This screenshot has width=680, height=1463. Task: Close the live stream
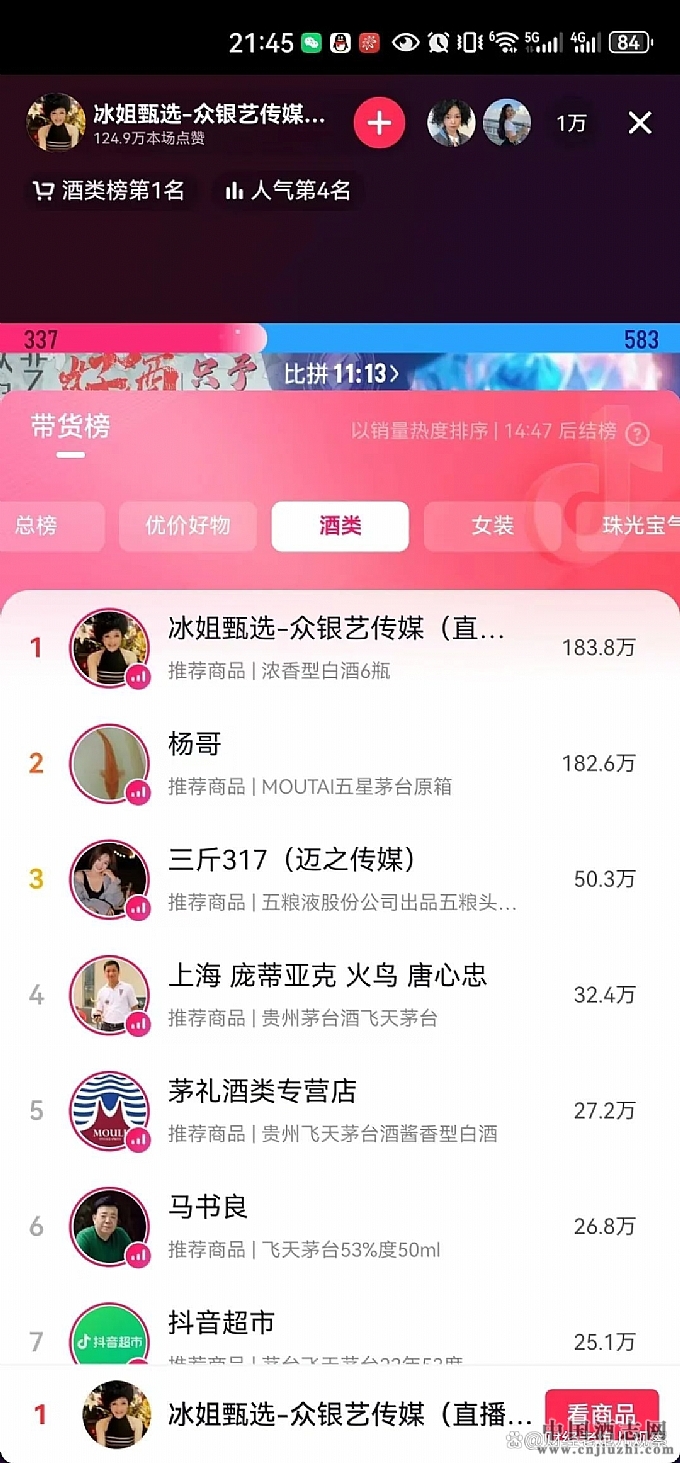640,123
